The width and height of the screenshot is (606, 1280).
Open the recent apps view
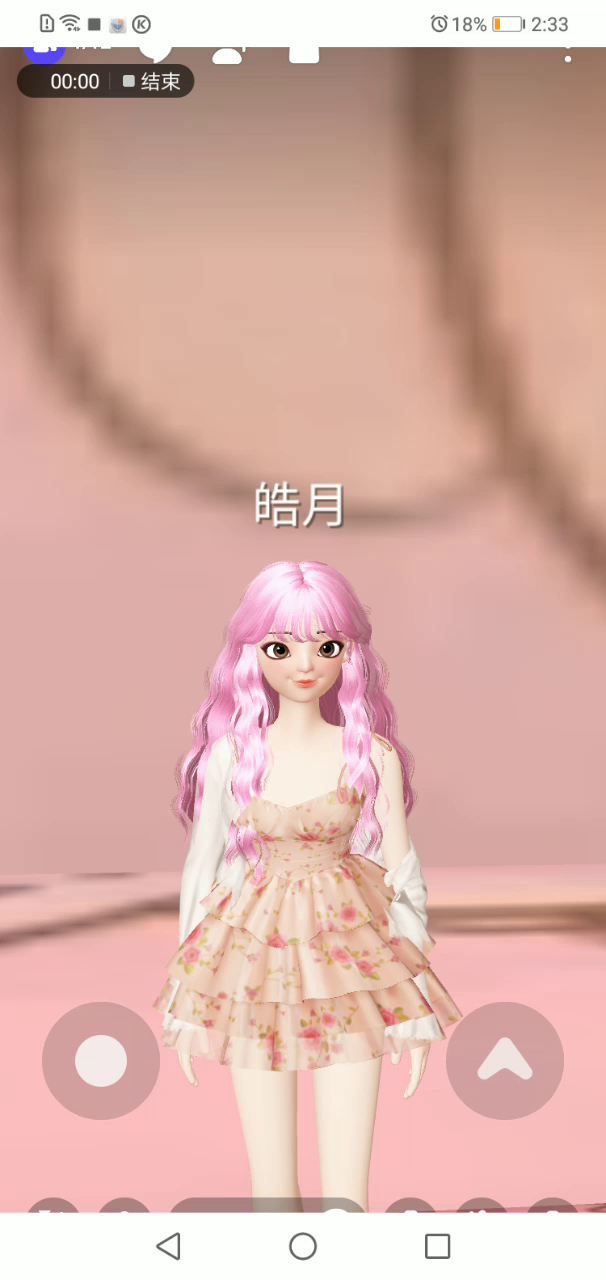[x=437, y=1246]
